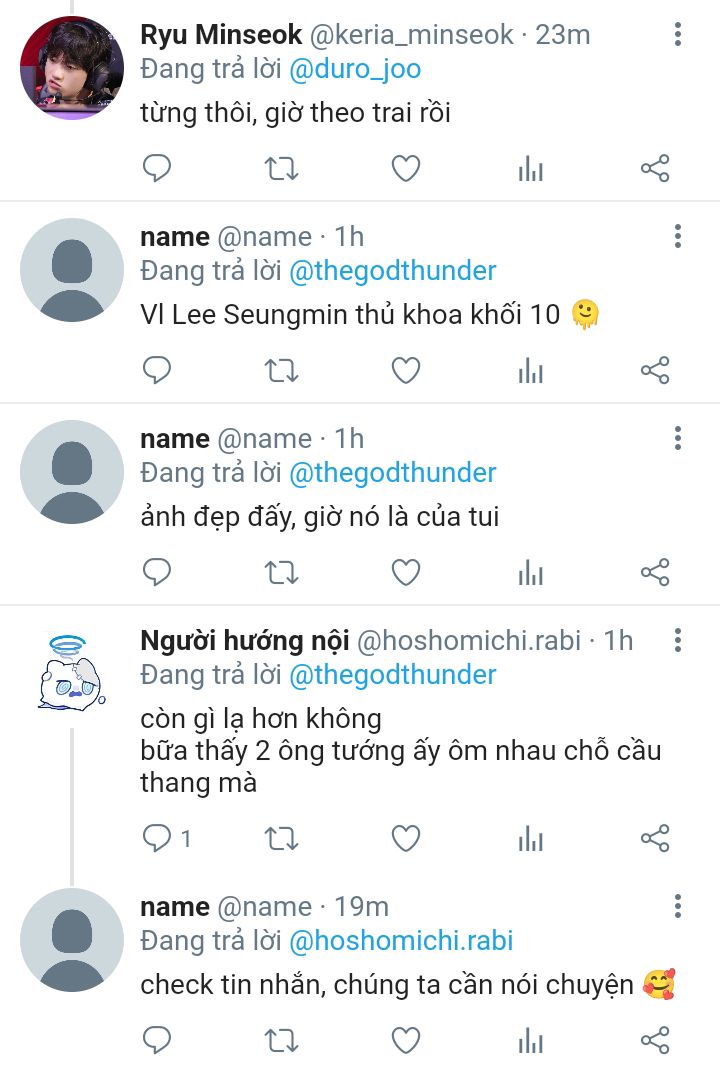Viewport: 720px width, 1069px height.
Task: Open Ryu Minseok's profile picture
Action: (x=71, y=68)
